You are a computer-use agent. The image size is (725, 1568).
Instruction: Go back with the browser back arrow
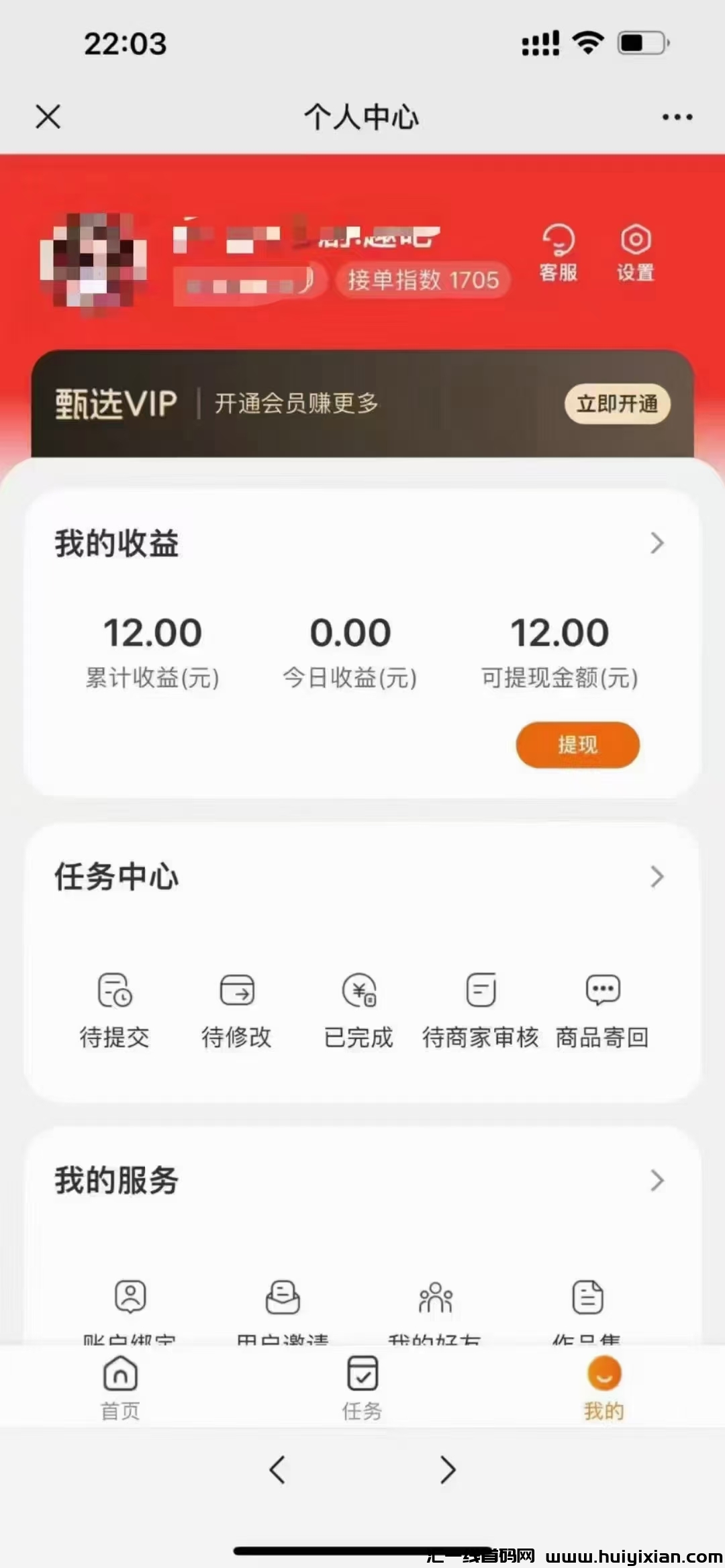277,1469
